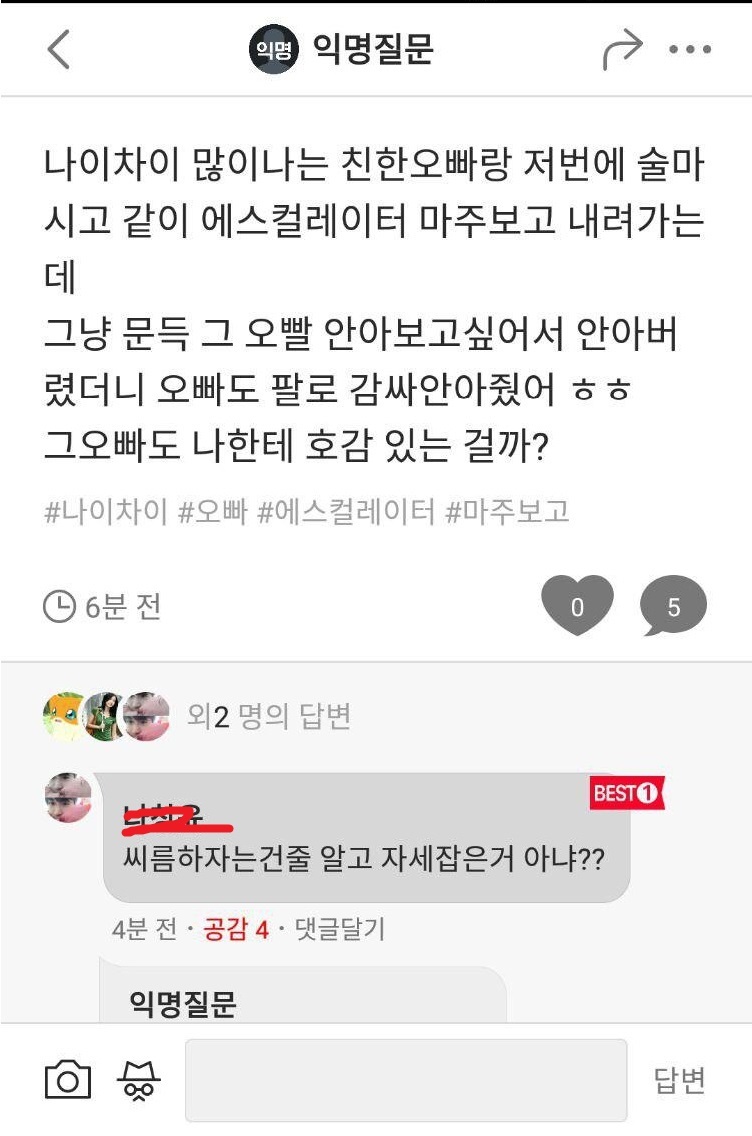
Task: Open the comments speech bubble
Action: (x=673, y=606)
